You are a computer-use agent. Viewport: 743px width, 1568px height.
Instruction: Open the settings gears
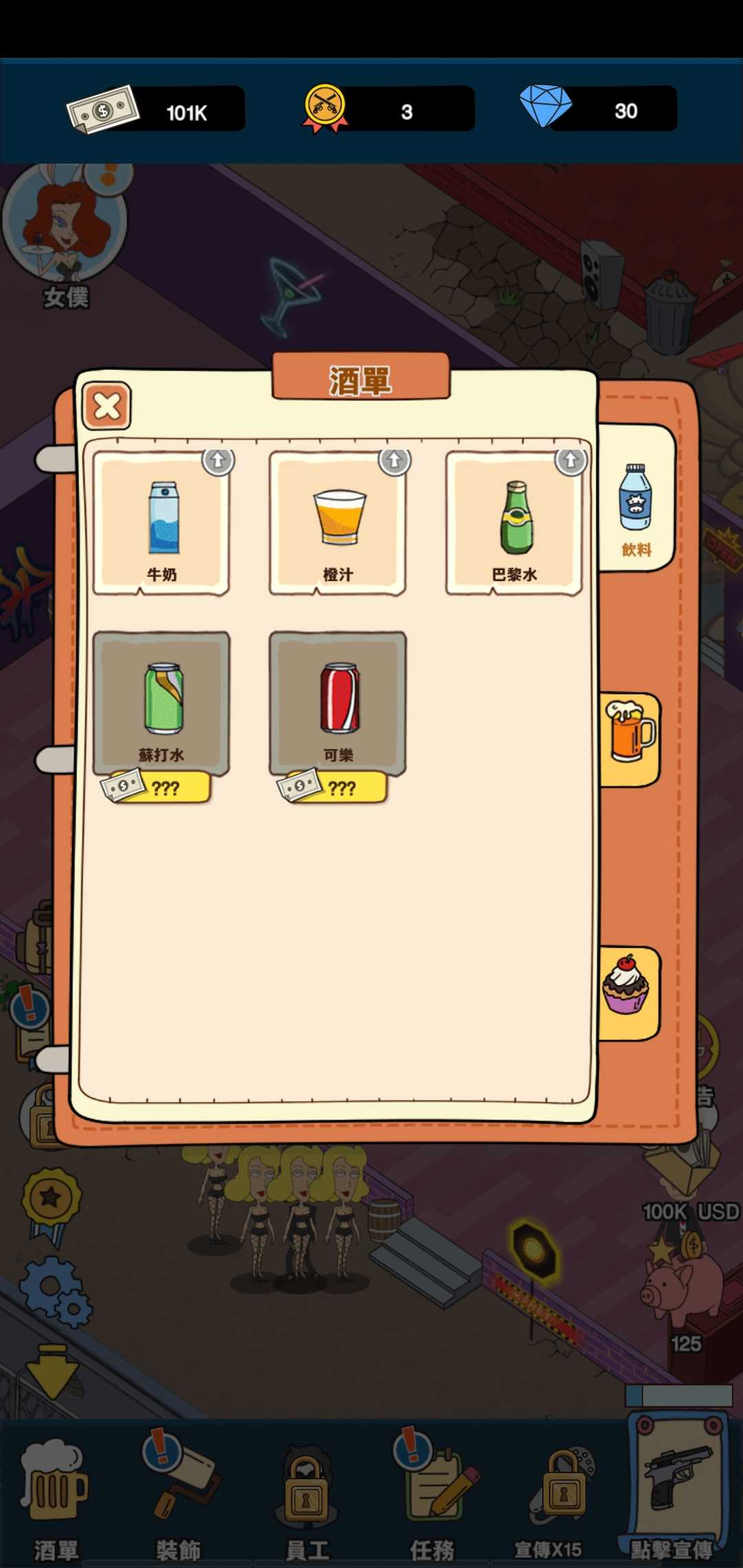coord(54,1290)
